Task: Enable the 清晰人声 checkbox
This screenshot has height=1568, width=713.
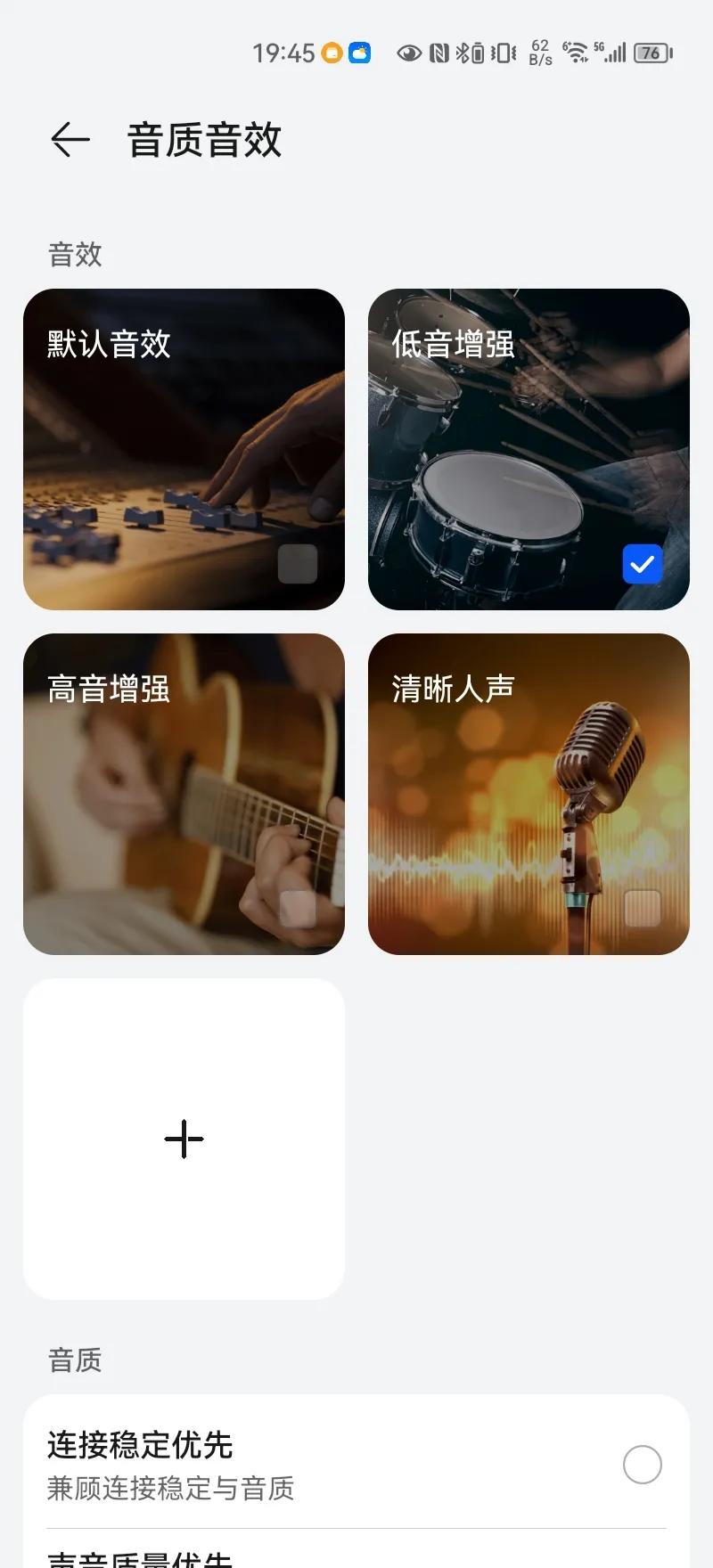Action: click(x=642, y=909)
